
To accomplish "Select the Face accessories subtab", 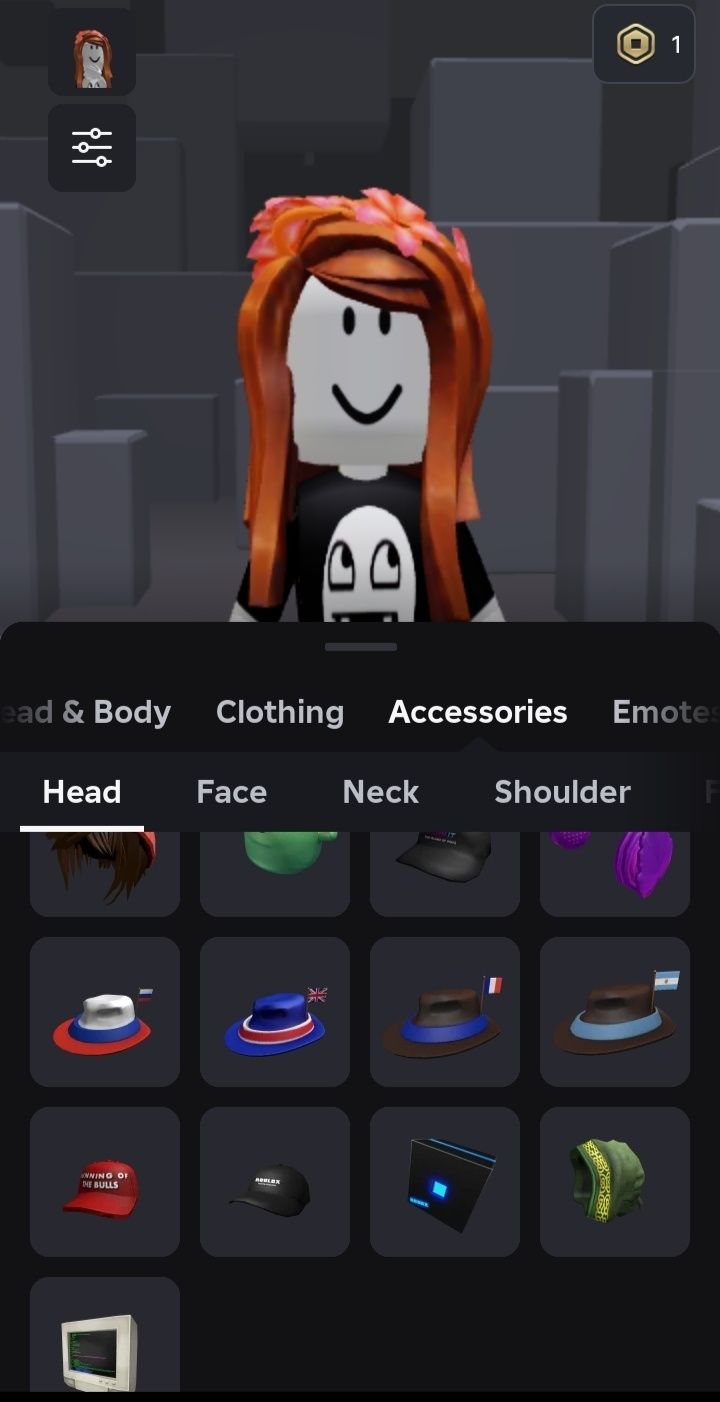I will 232,792.
